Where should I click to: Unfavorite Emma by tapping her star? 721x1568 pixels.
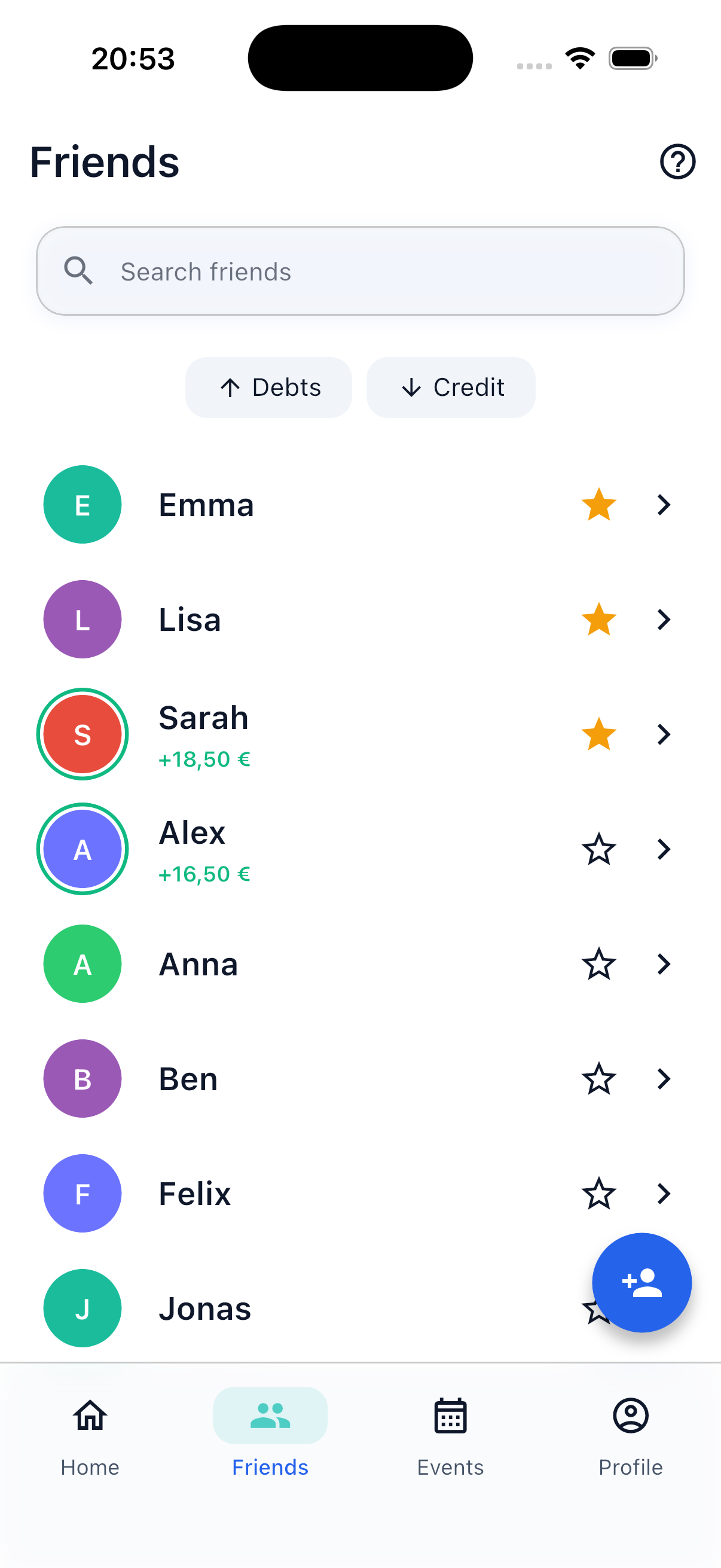[x=598, y=504]
